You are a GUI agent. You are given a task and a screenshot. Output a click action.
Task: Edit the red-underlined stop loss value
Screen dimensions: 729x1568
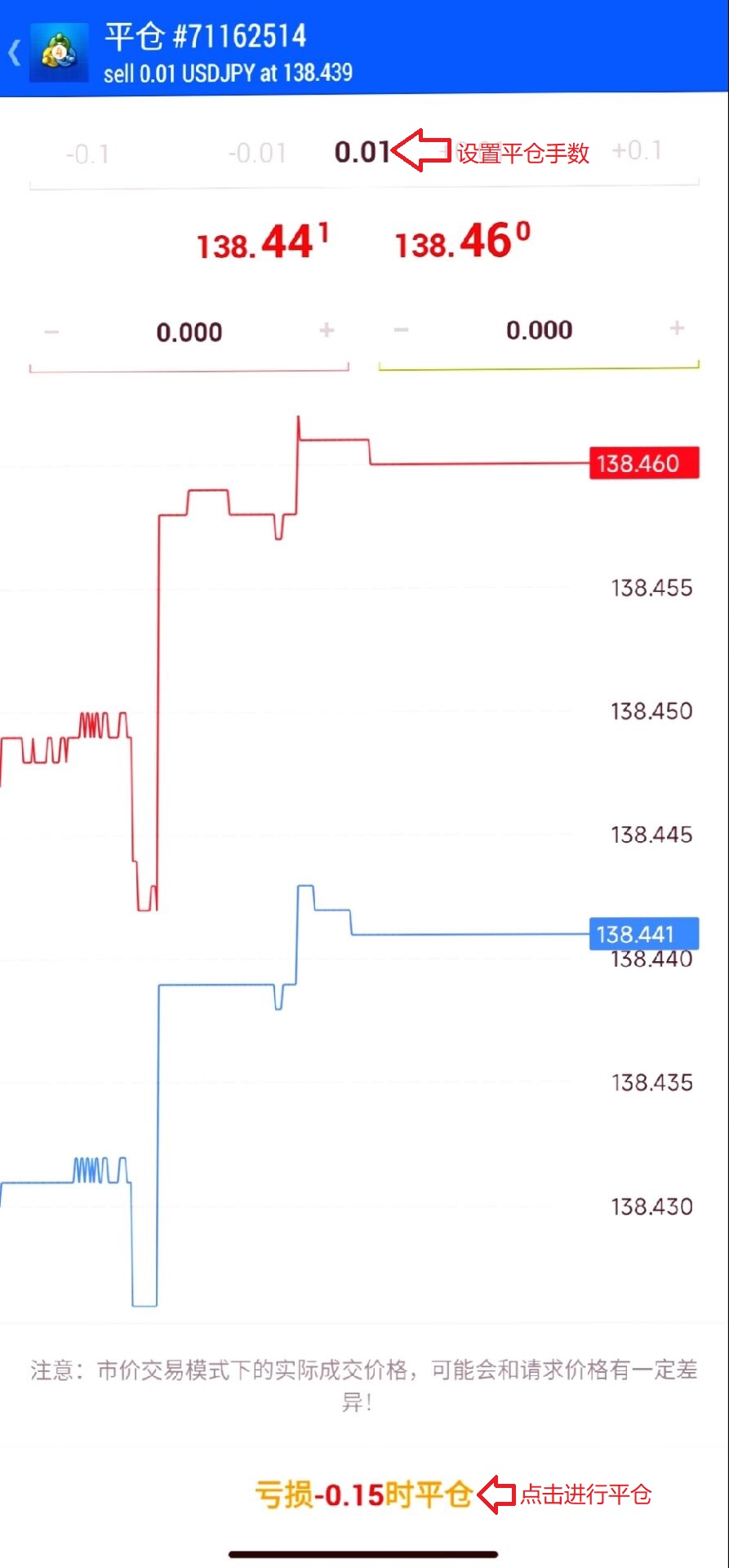tap(189, 332)
